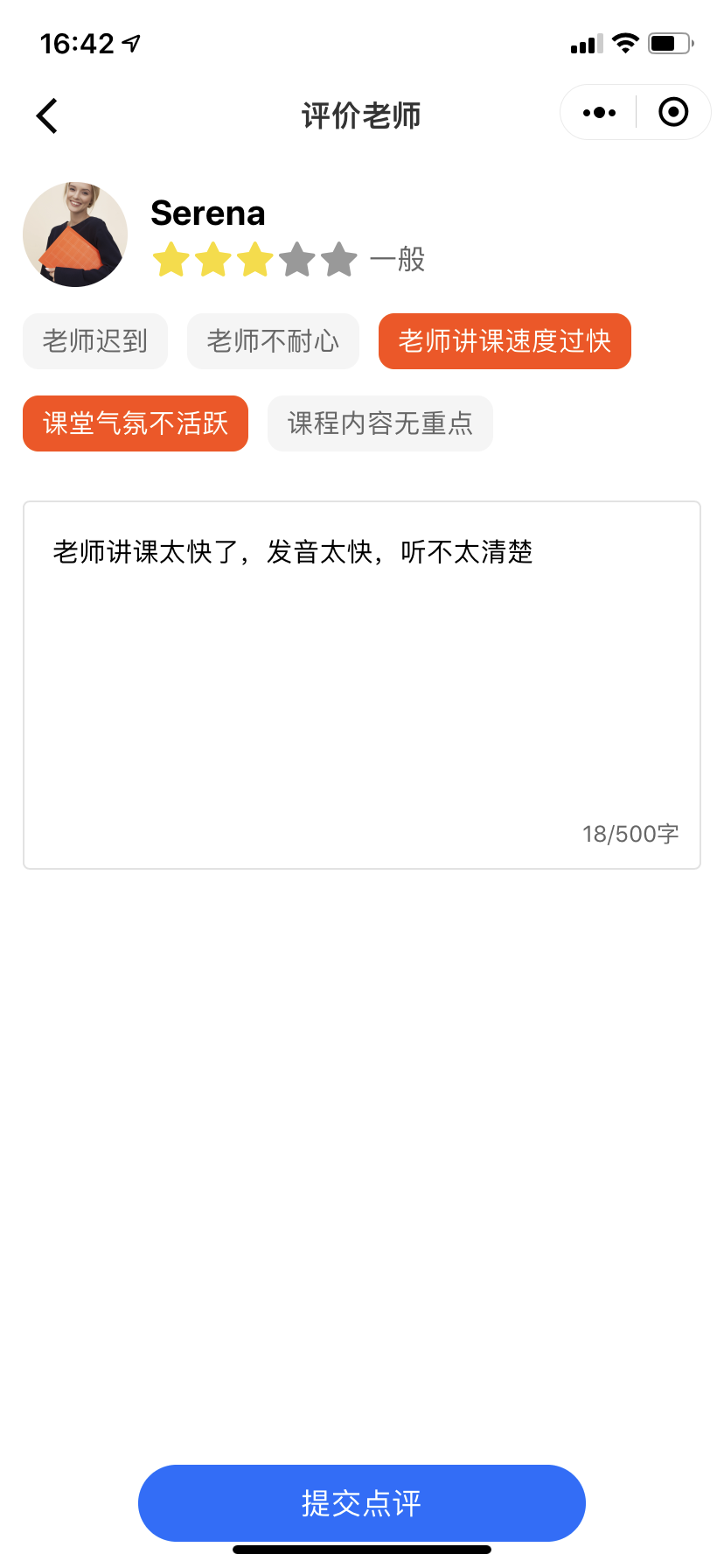Go back from the 评价老师 page
Image resolution: width=724 pixels, height=1568 pixels.
point(47,115)
